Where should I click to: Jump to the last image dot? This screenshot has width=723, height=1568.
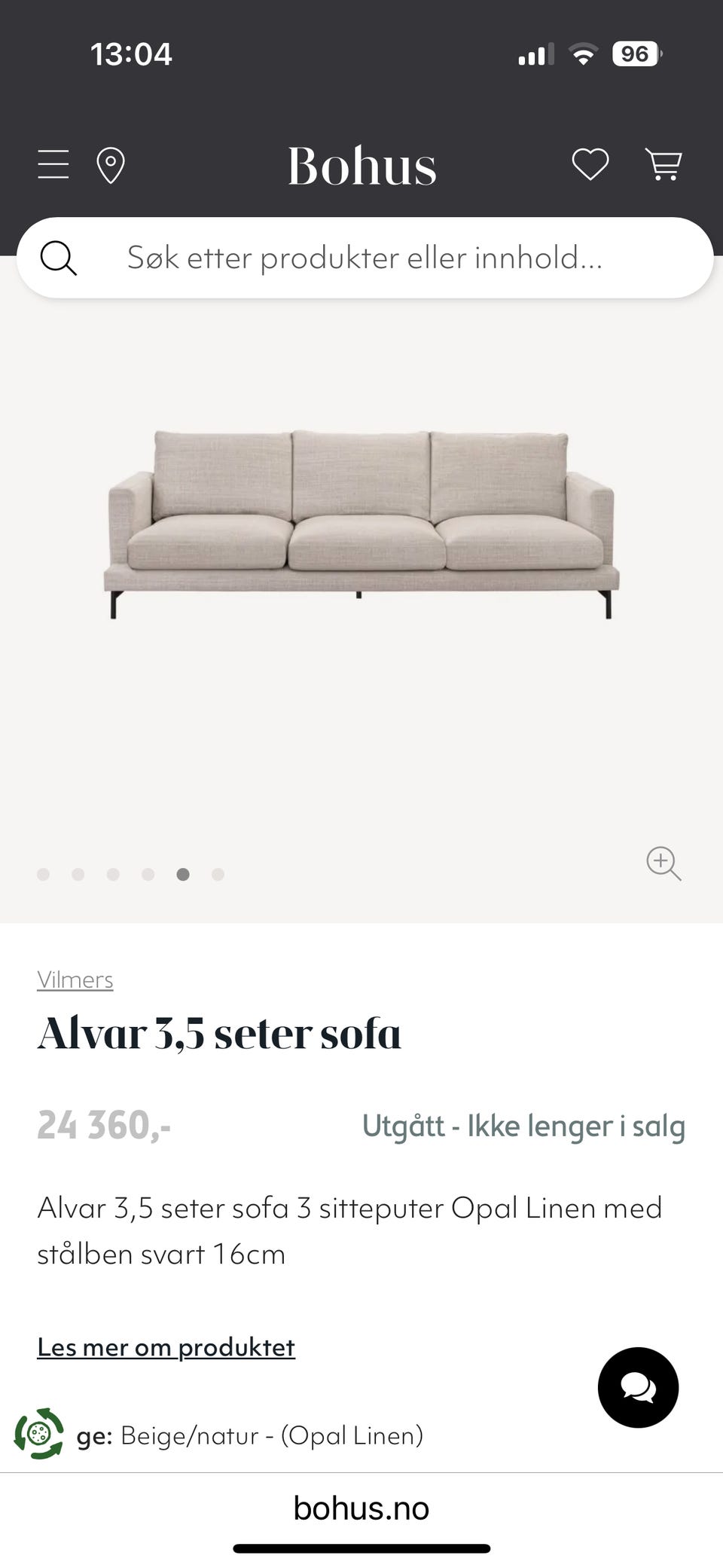pyautogui.click(x=218, y=874)
